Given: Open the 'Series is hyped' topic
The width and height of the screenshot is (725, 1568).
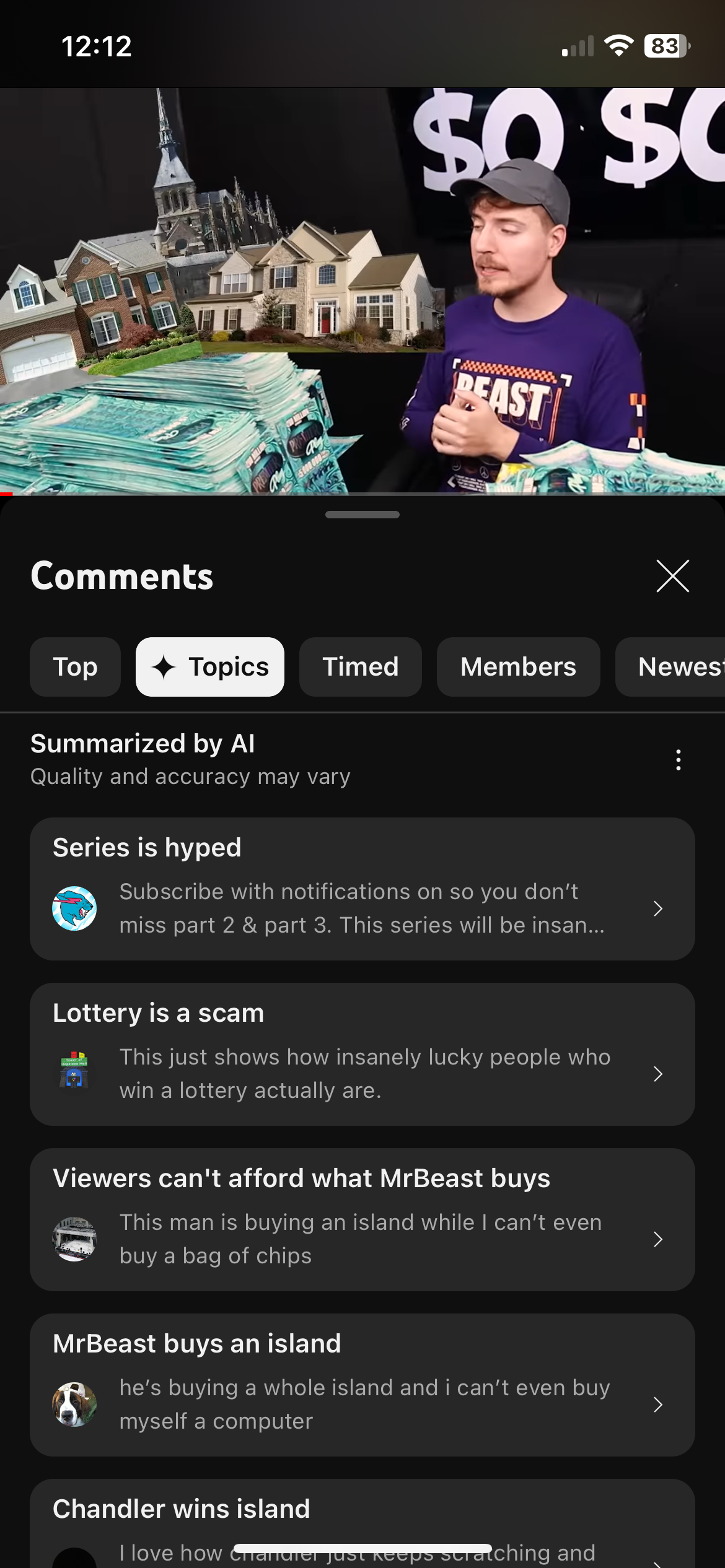Looking at the screenshot, I should (x=362, y=889).
